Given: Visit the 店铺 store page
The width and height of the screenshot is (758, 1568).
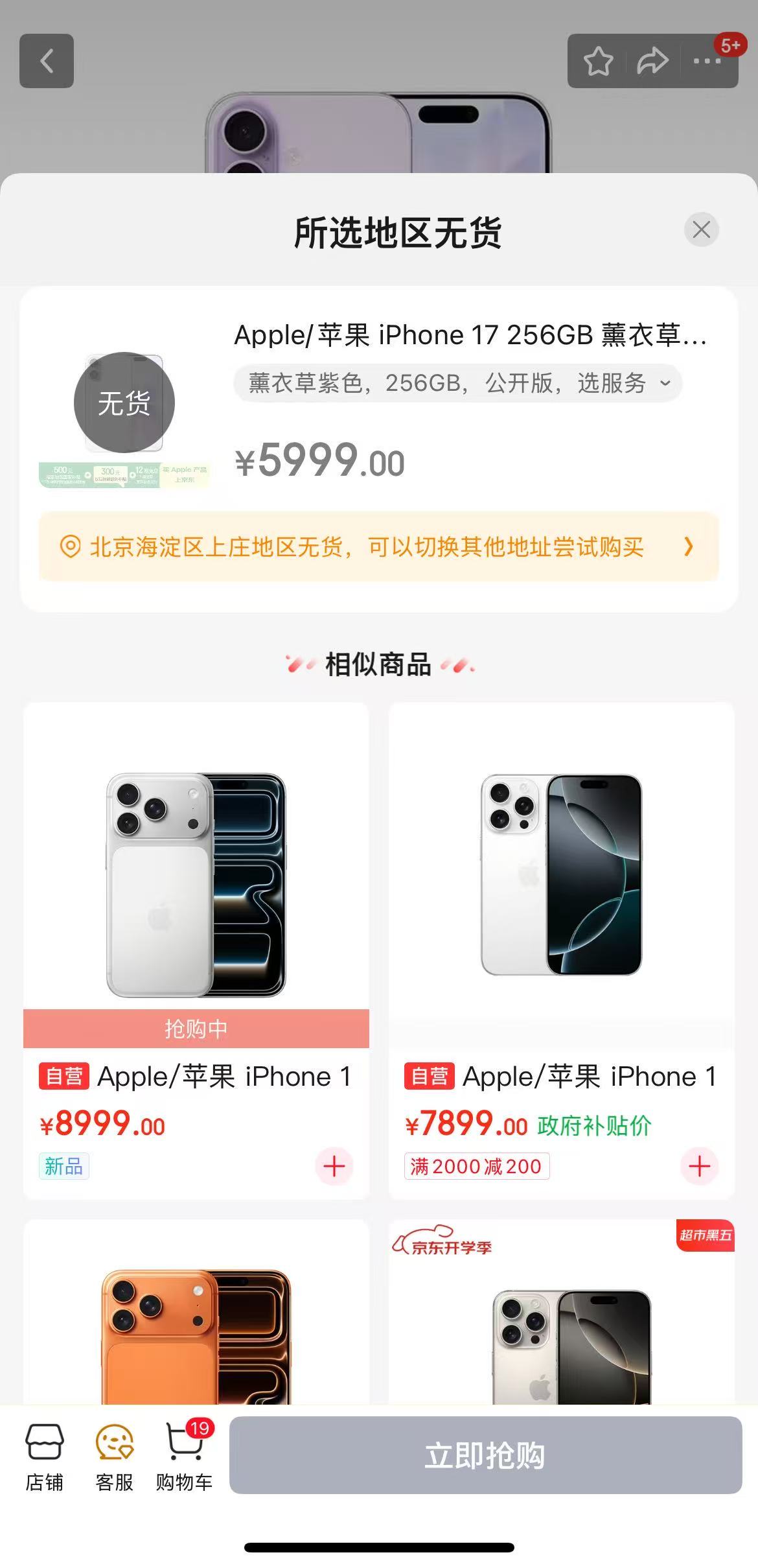Looking at the screenshot, I should tap(45, 1456).
